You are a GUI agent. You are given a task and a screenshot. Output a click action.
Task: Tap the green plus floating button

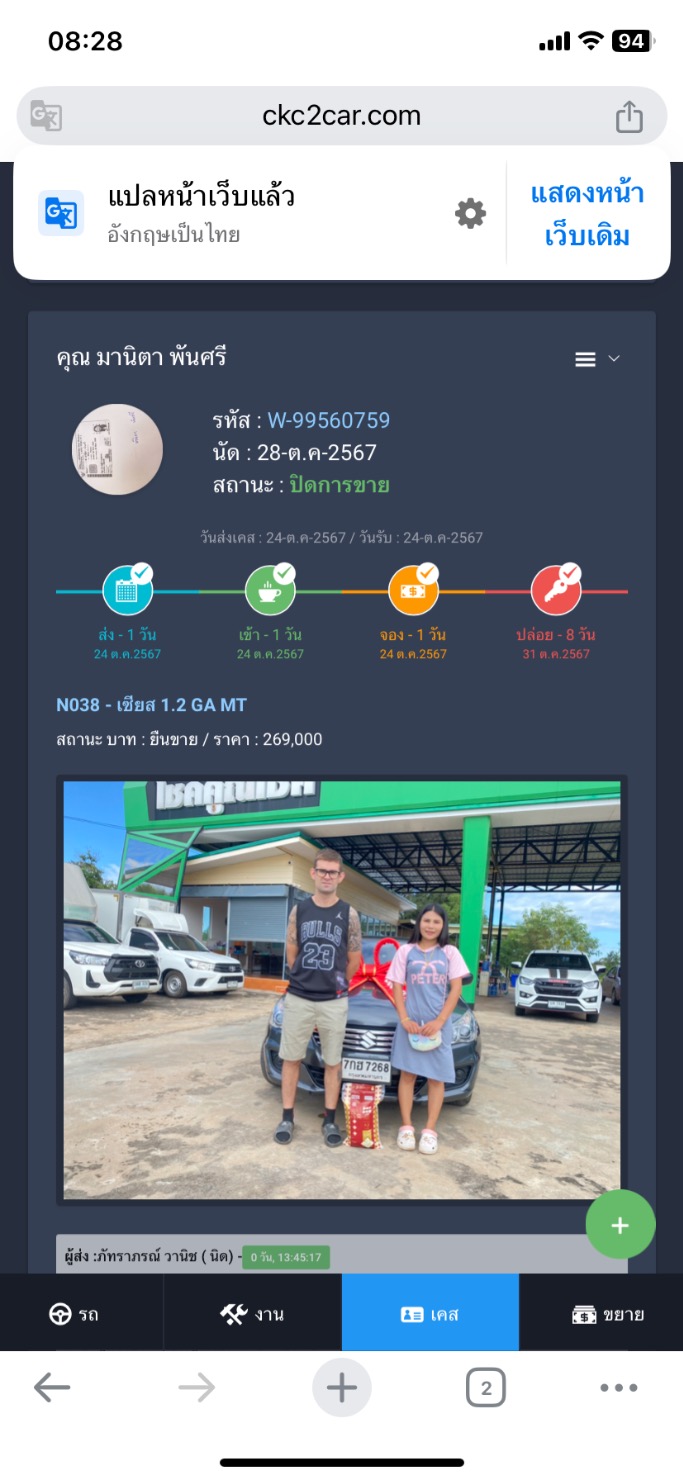620,1225
